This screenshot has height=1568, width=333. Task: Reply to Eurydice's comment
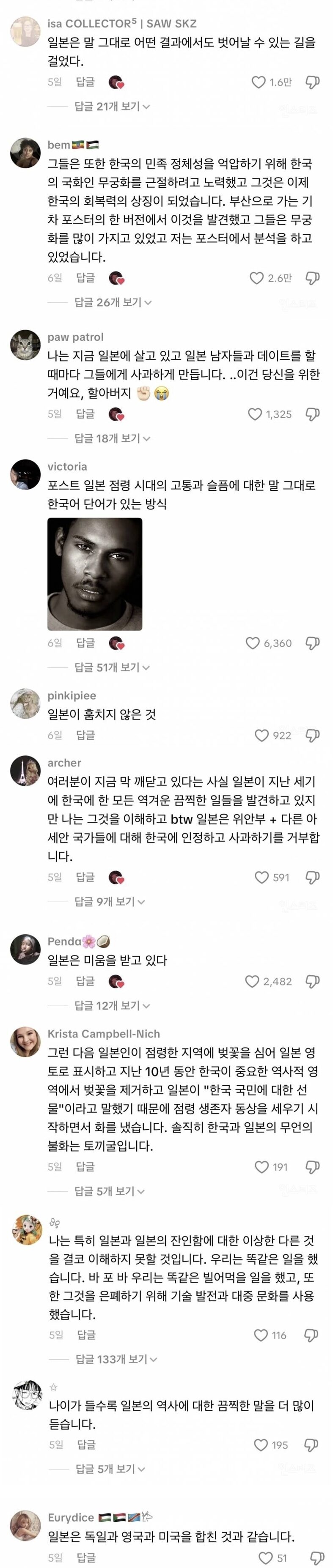click(x=86, y=1558)
